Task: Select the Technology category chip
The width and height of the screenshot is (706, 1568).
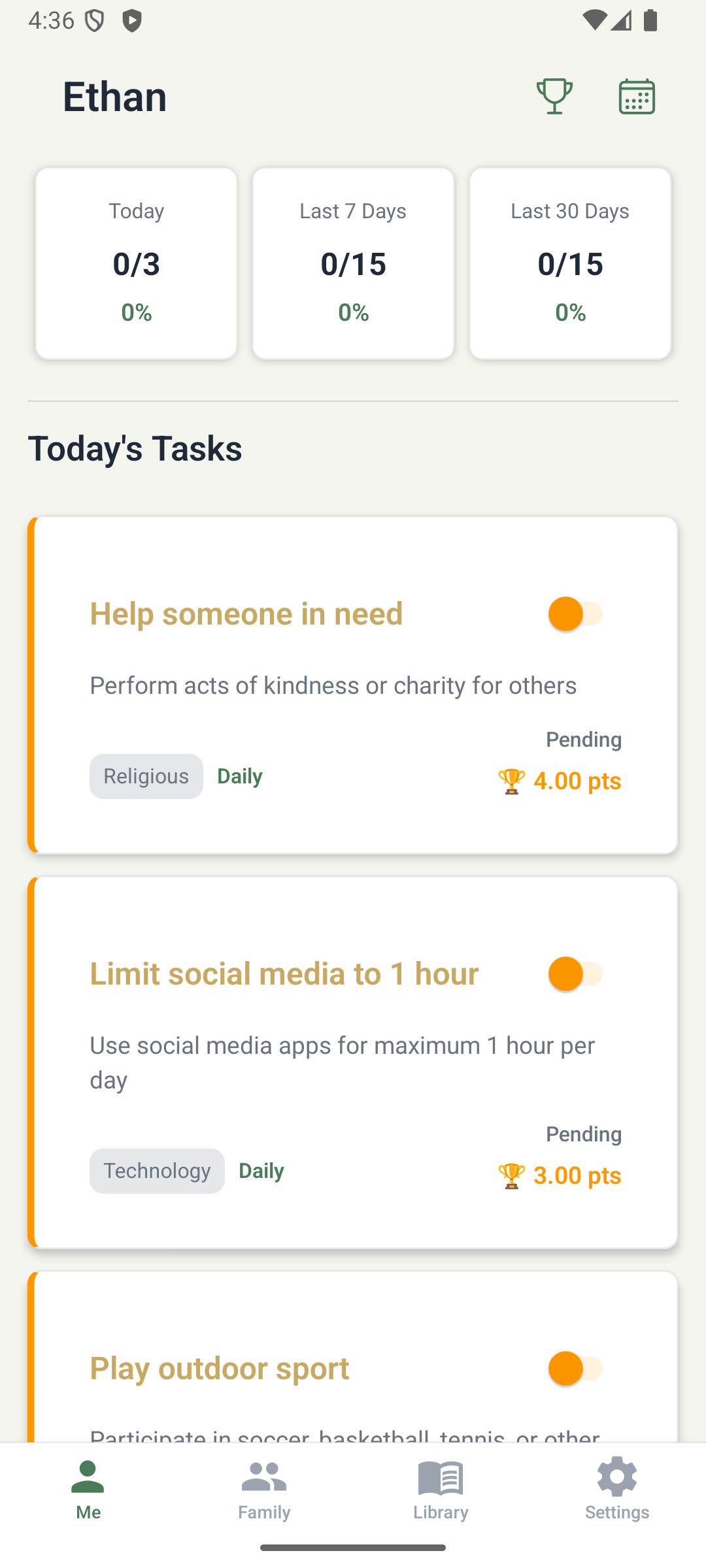Action: pyautogui.click(x=157, y=1170)
